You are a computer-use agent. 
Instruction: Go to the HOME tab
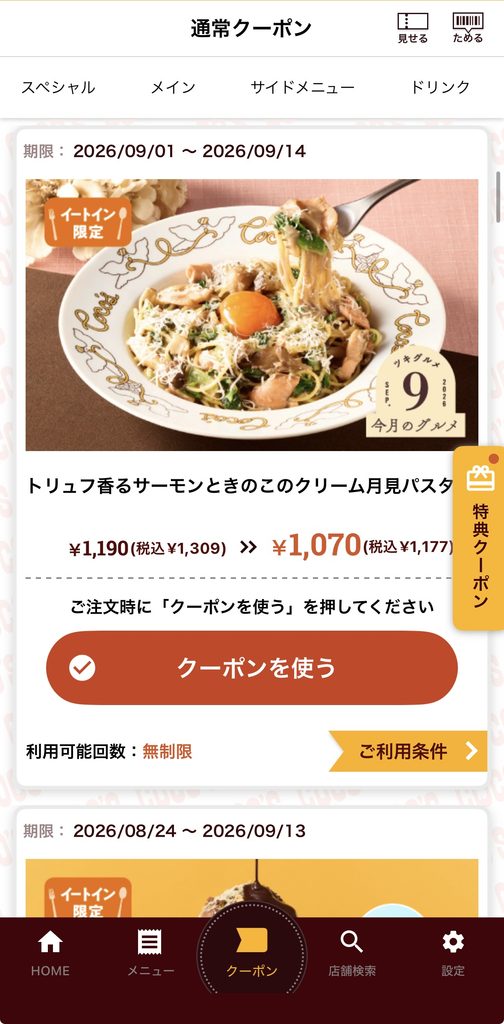(50, 954)
